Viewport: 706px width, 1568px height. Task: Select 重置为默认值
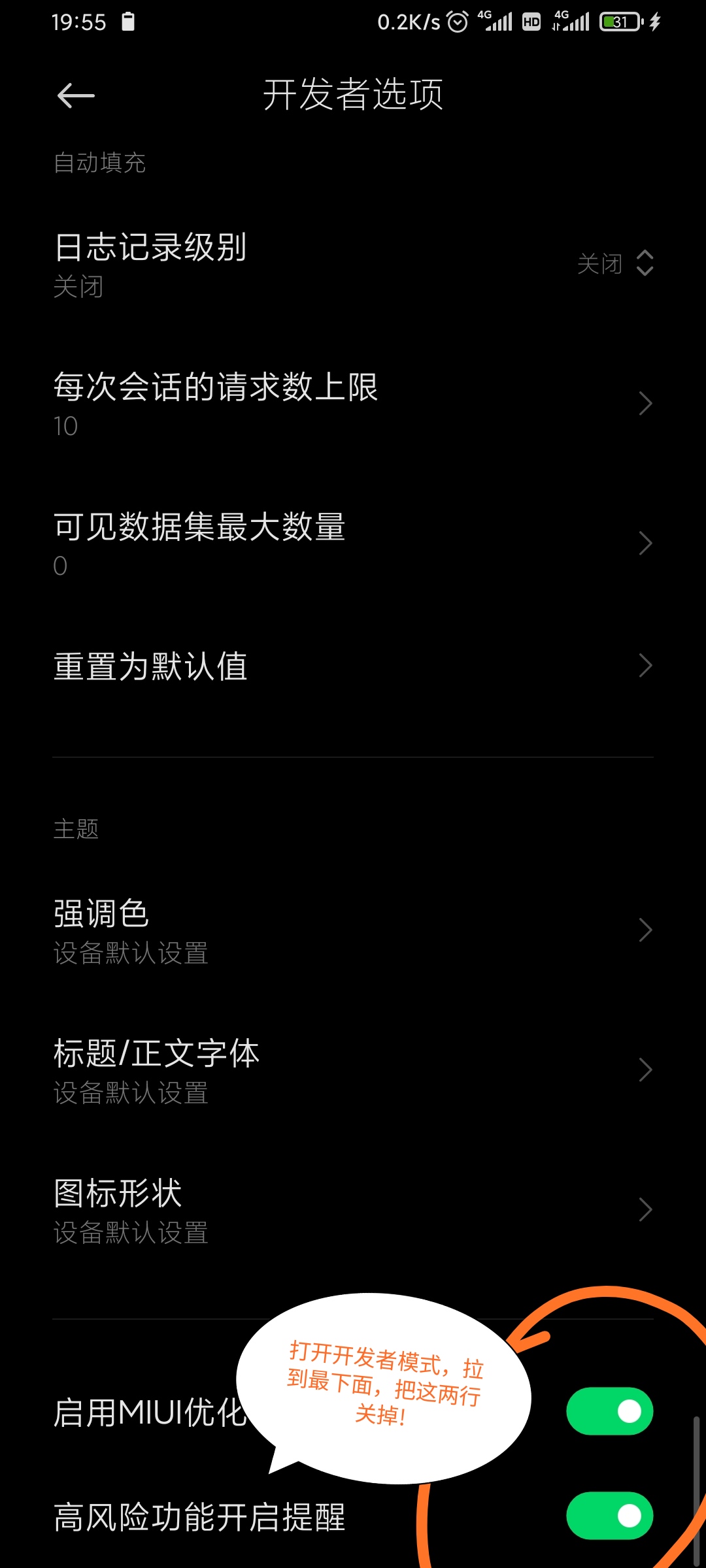click(x=353, y=666)
